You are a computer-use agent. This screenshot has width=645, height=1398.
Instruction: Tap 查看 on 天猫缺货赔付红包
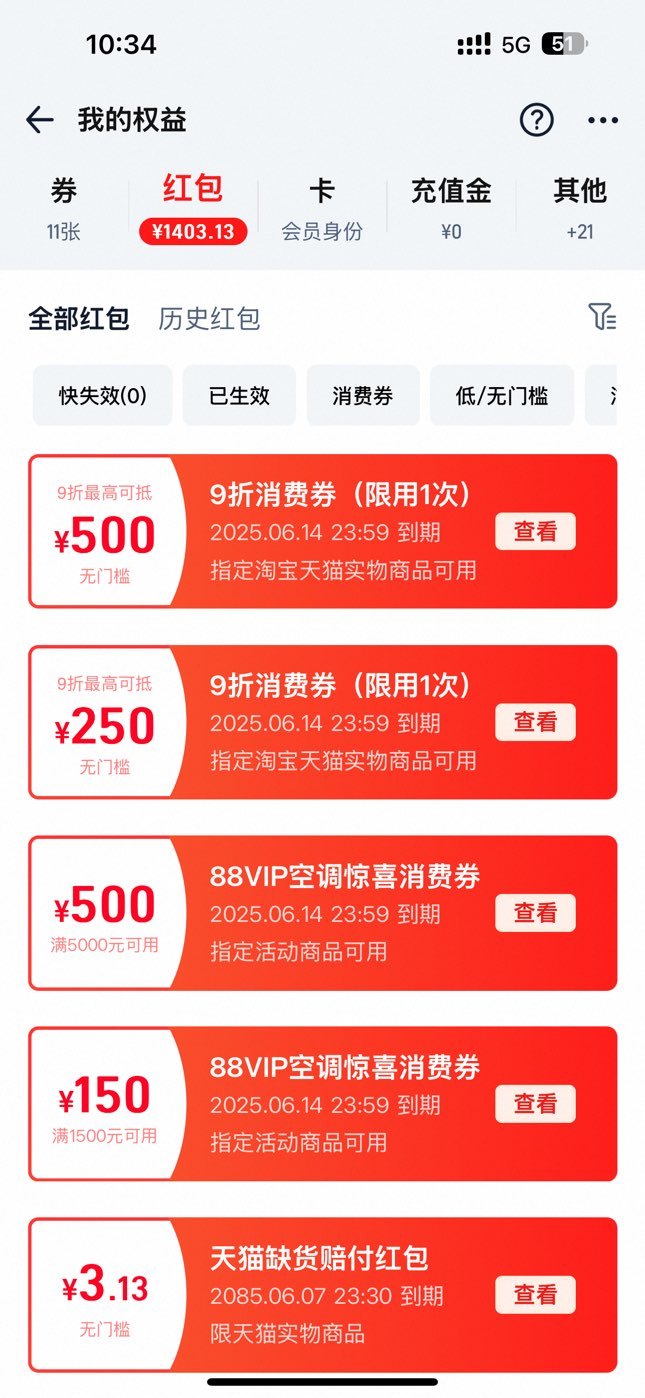[x=536, y=1295]
